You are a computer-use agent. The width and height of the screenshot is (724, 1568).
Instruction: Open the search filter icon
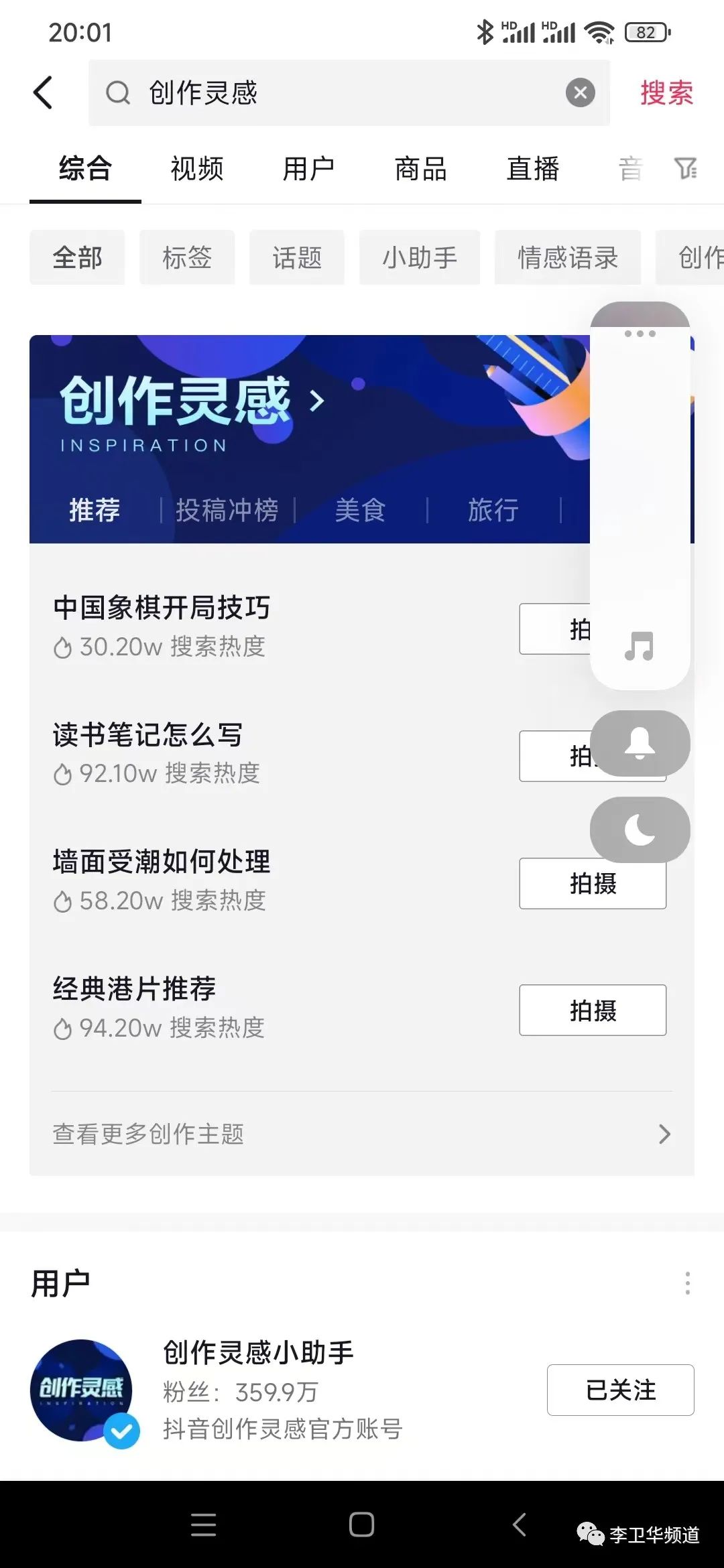pyautogui.click(x=685, y=169)
